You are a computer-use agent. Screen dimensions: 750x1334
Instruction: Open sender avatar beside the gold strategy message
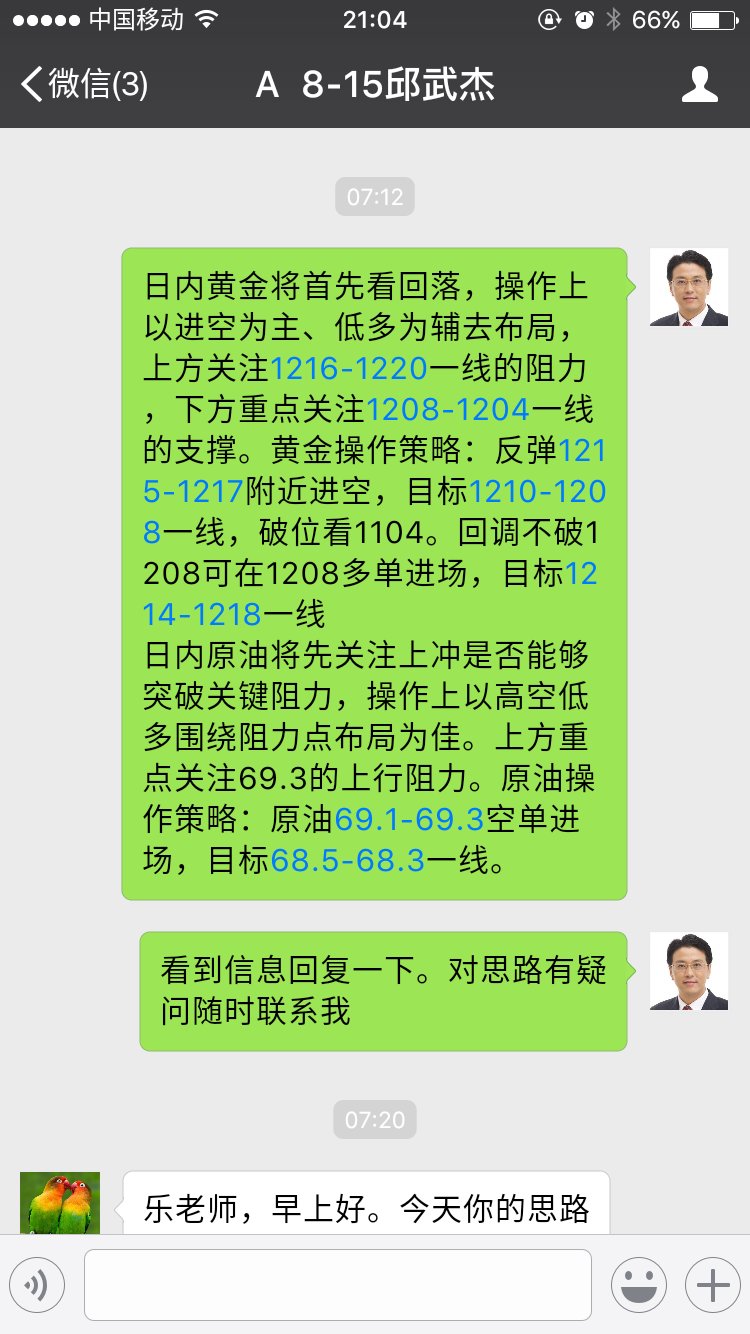point(688,287)
